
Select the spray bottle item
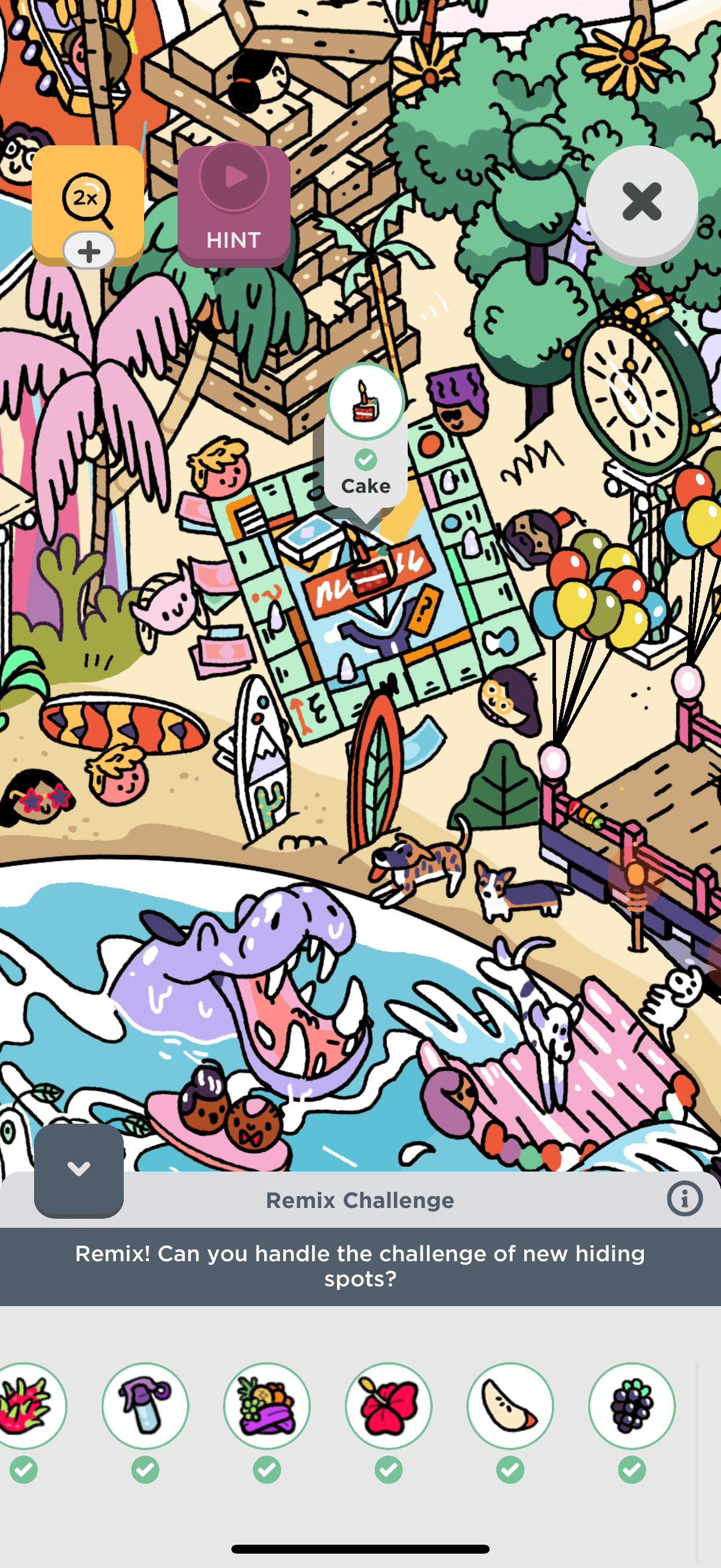tap(145, 1405)
